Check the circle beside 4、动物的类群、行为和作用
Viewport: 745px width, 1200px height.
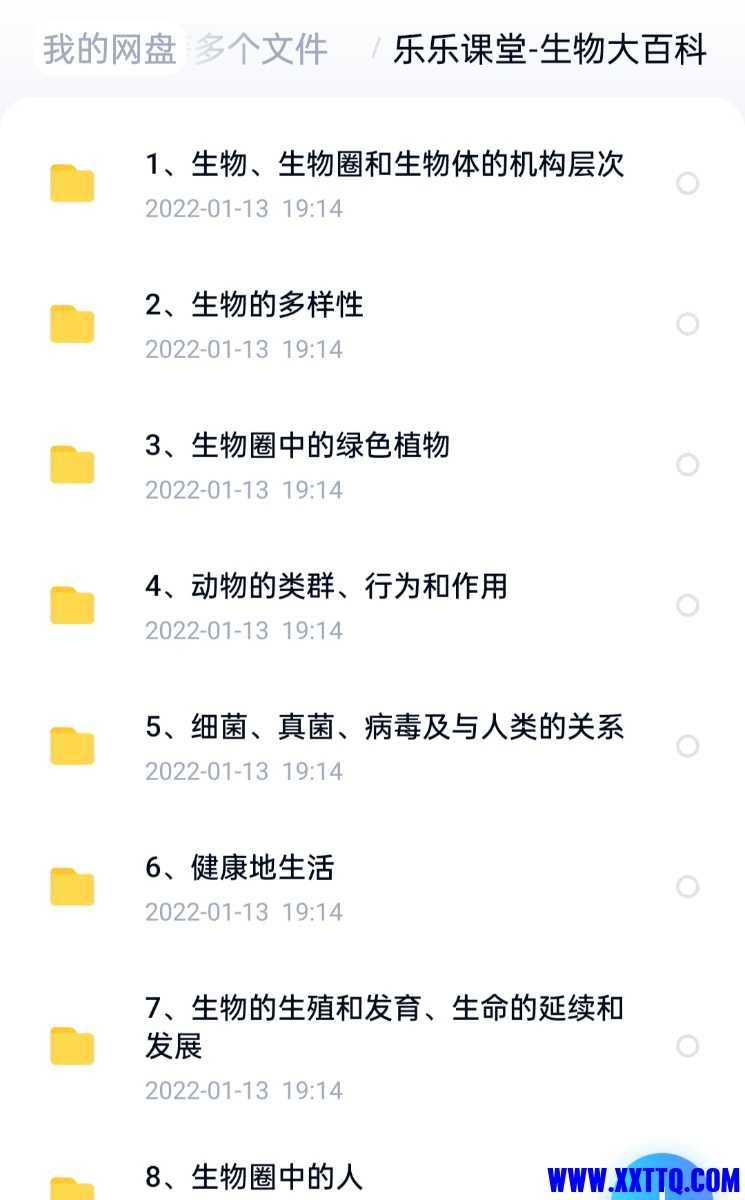coord(688,605)
